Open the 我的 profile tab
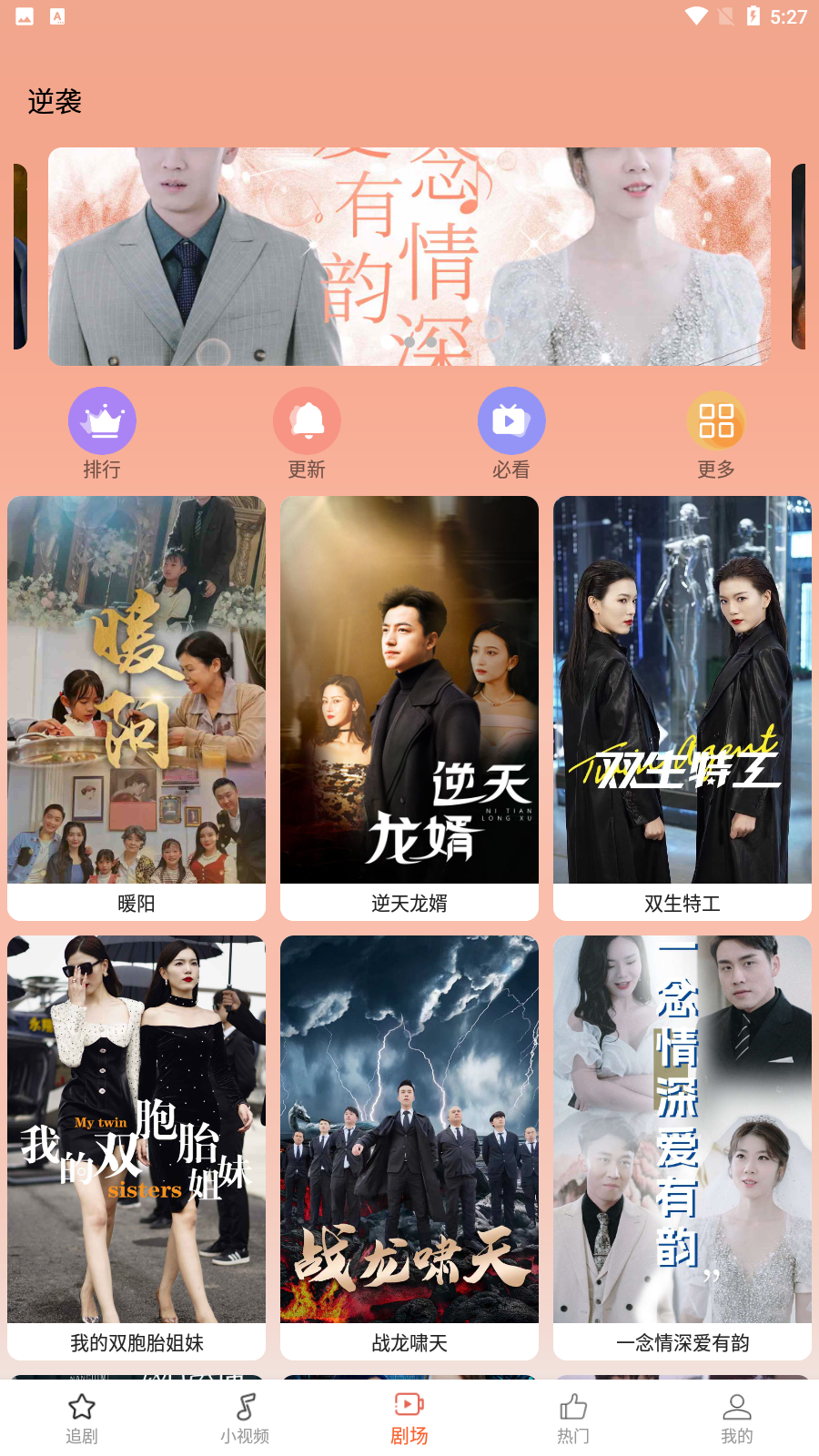819x1456 pixels. [737, 1418]
